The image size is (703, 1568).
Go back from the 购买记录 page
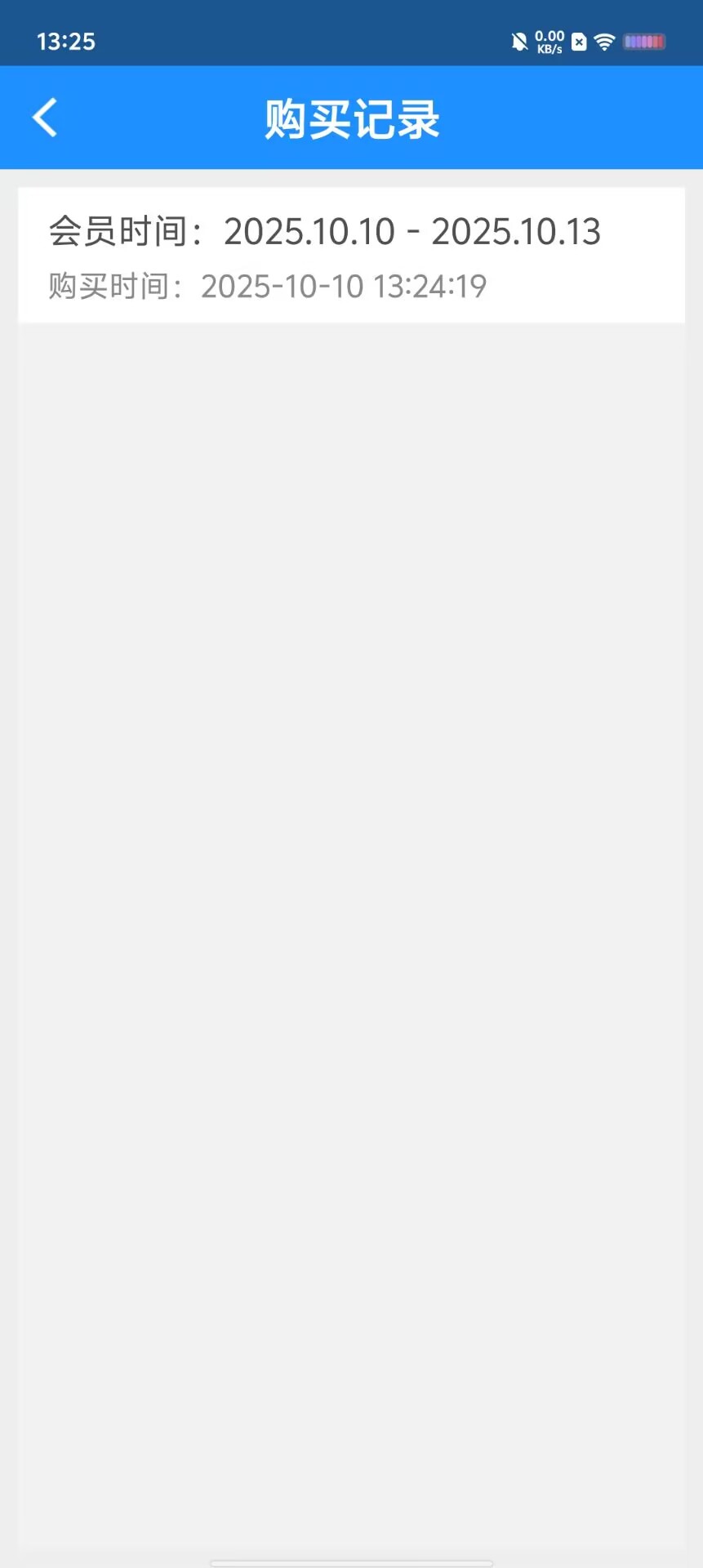[45, 118]
